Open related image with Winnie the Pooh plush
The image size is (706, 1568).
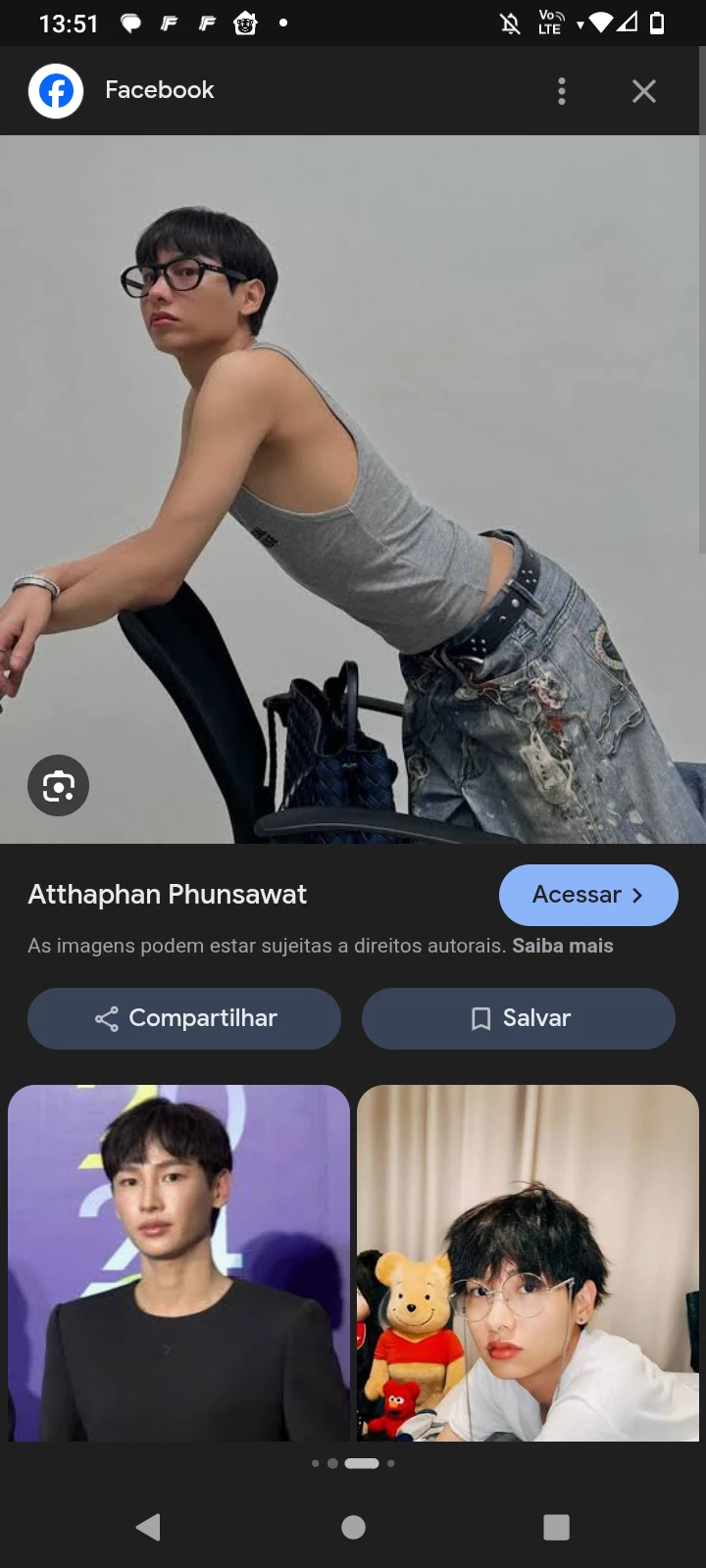point(528,1262)
